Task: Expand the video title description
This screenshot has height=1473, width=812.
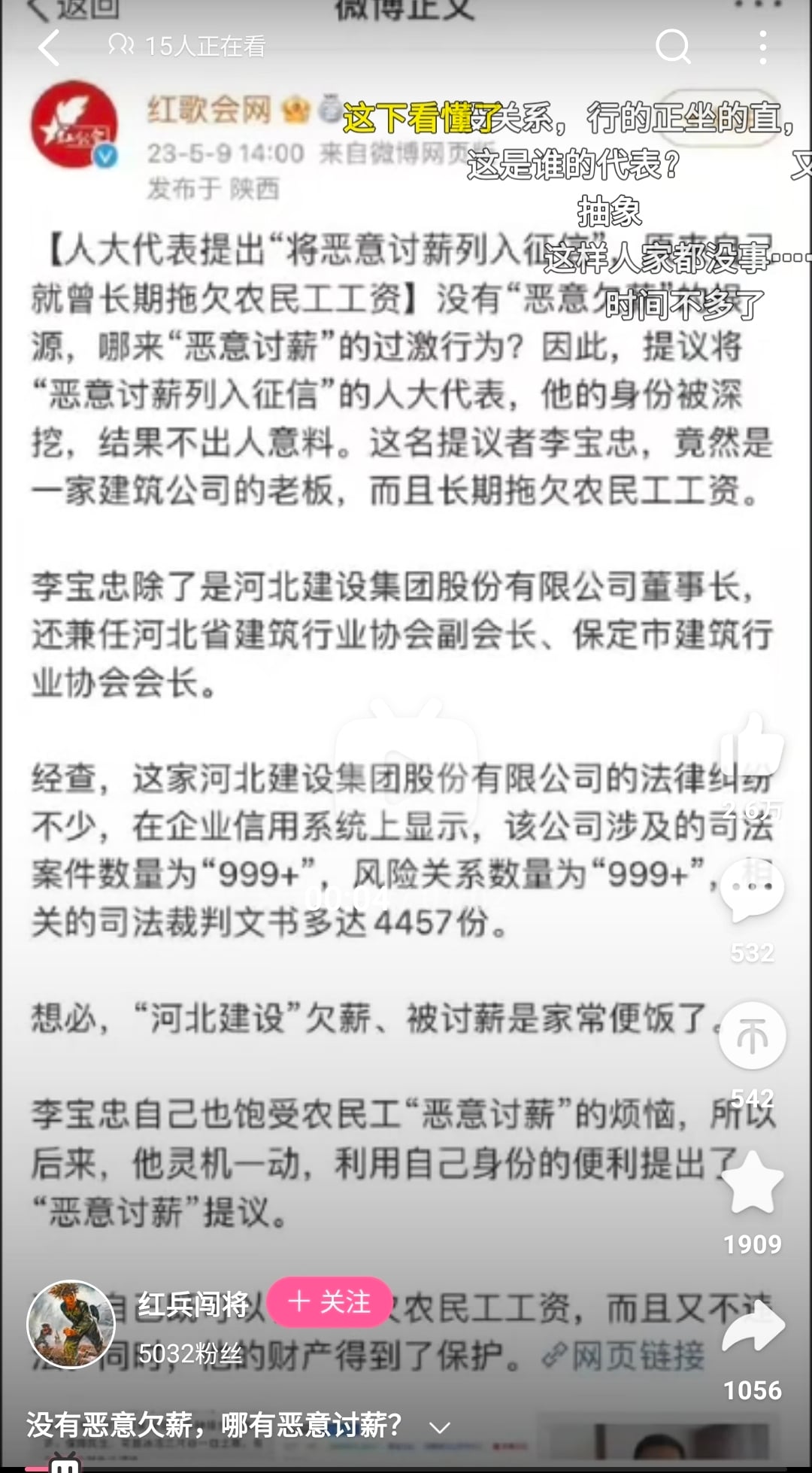Action: (x=440, y=1427)
